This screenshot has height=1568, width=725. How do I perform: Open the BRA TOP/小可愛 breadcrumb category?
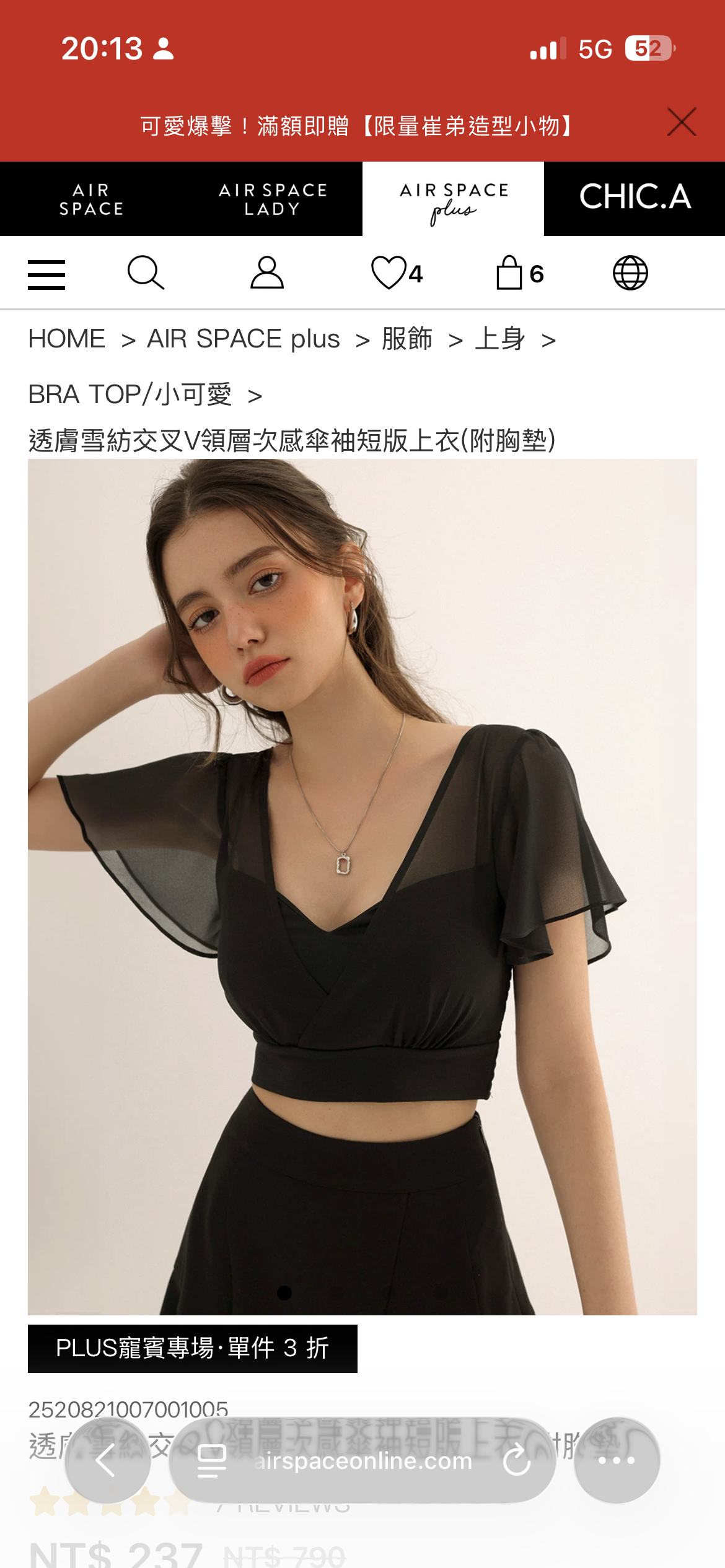[x=130, y=394]
